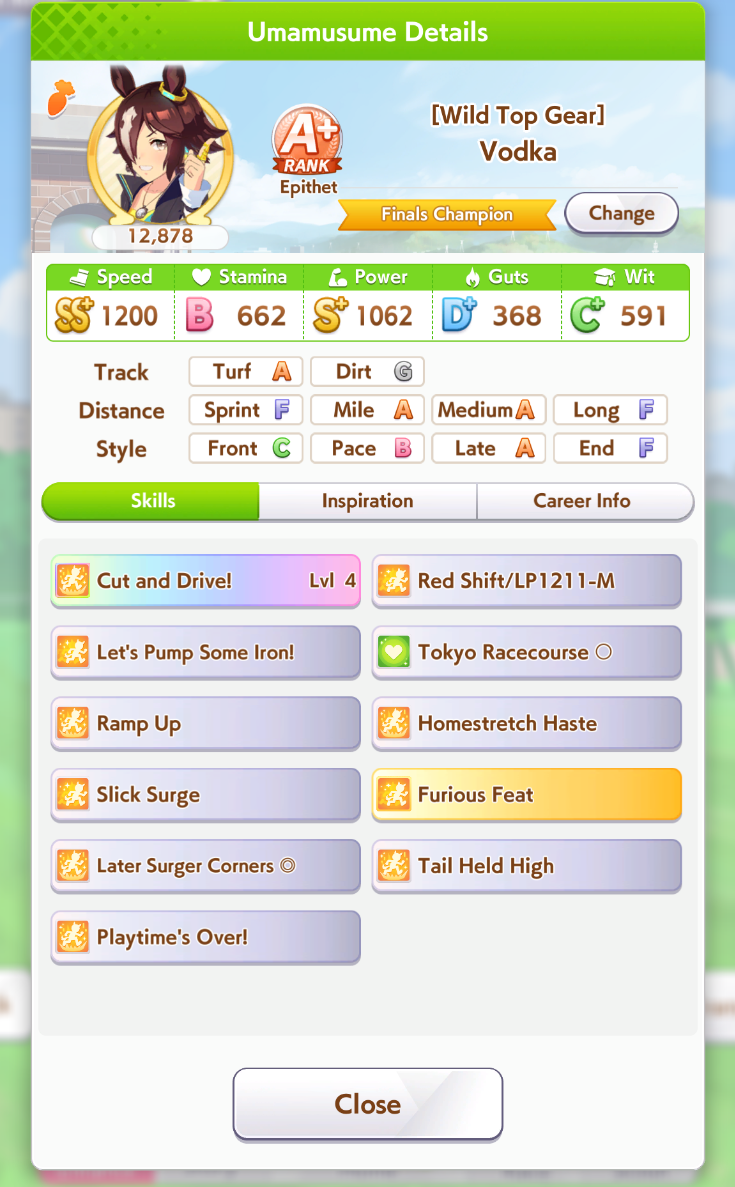The width and height of the screenshot is (735, 1187).
Task: Show Let's Pump Some Iron! skill info
Action: click(206, 652)
